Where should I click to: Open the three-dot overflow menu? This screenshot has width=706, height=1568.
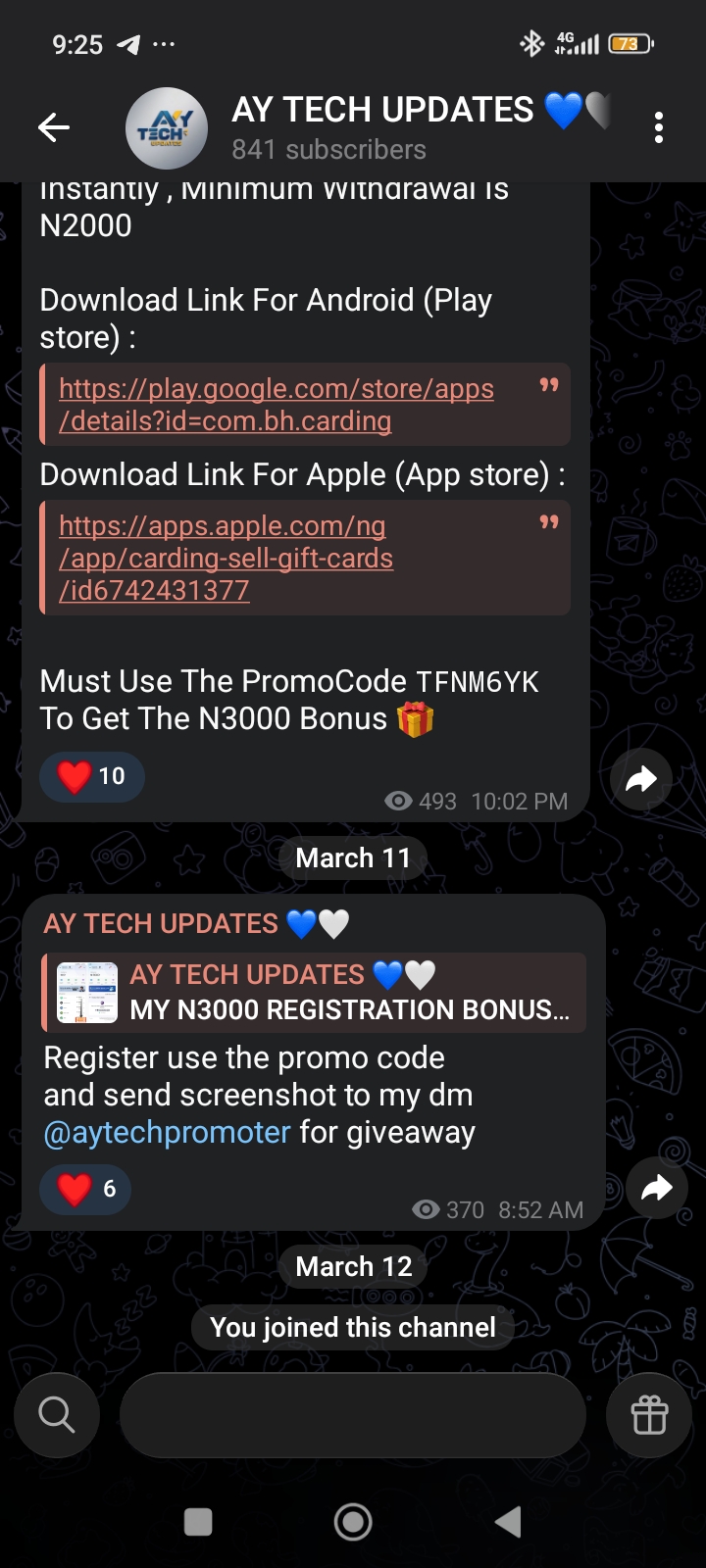pyautogui.click(x=658, y=127)
